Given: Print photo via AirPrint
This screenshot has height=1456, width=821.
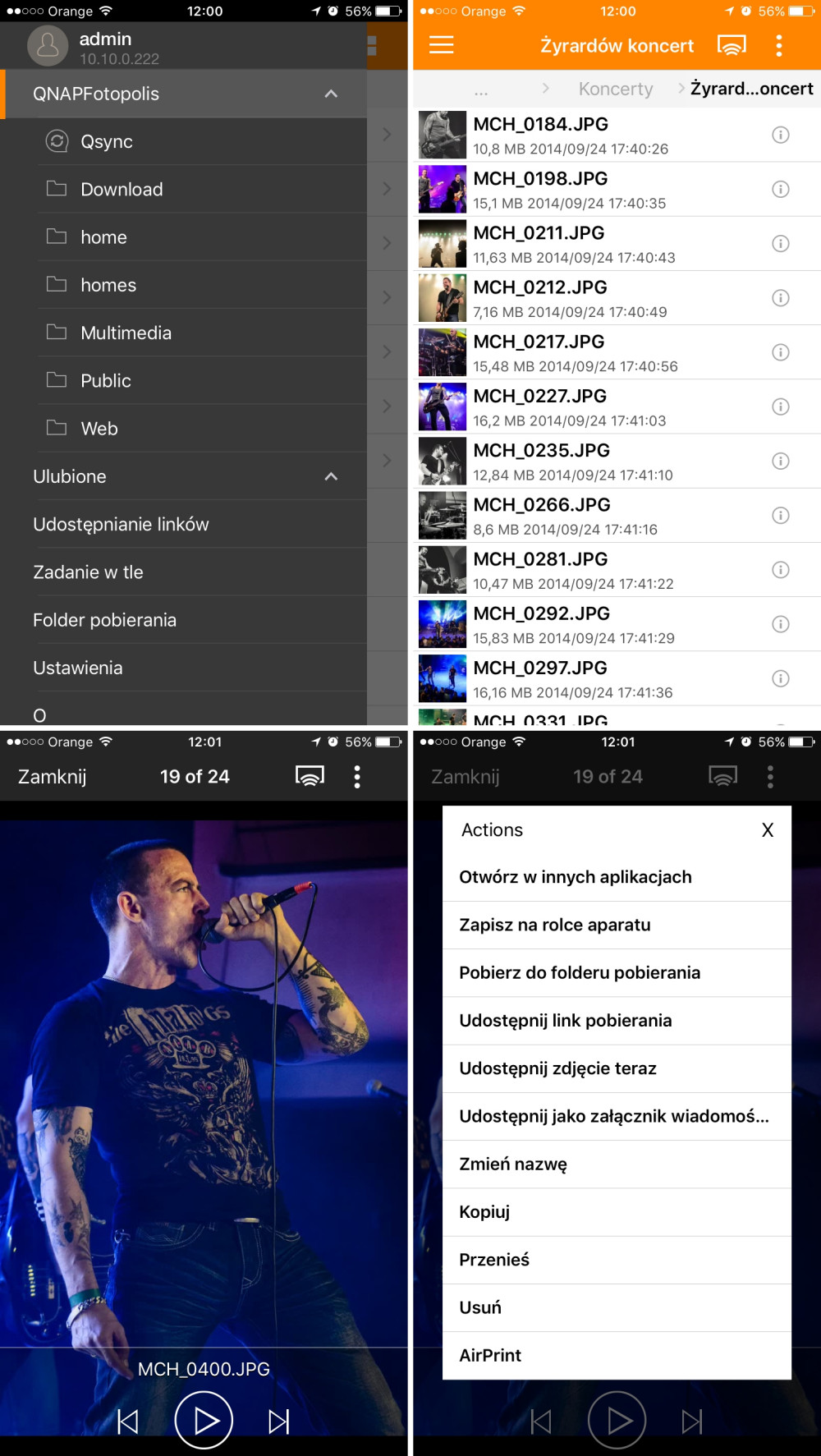Looking at the screenshot, I should [x=490, y=1355].
